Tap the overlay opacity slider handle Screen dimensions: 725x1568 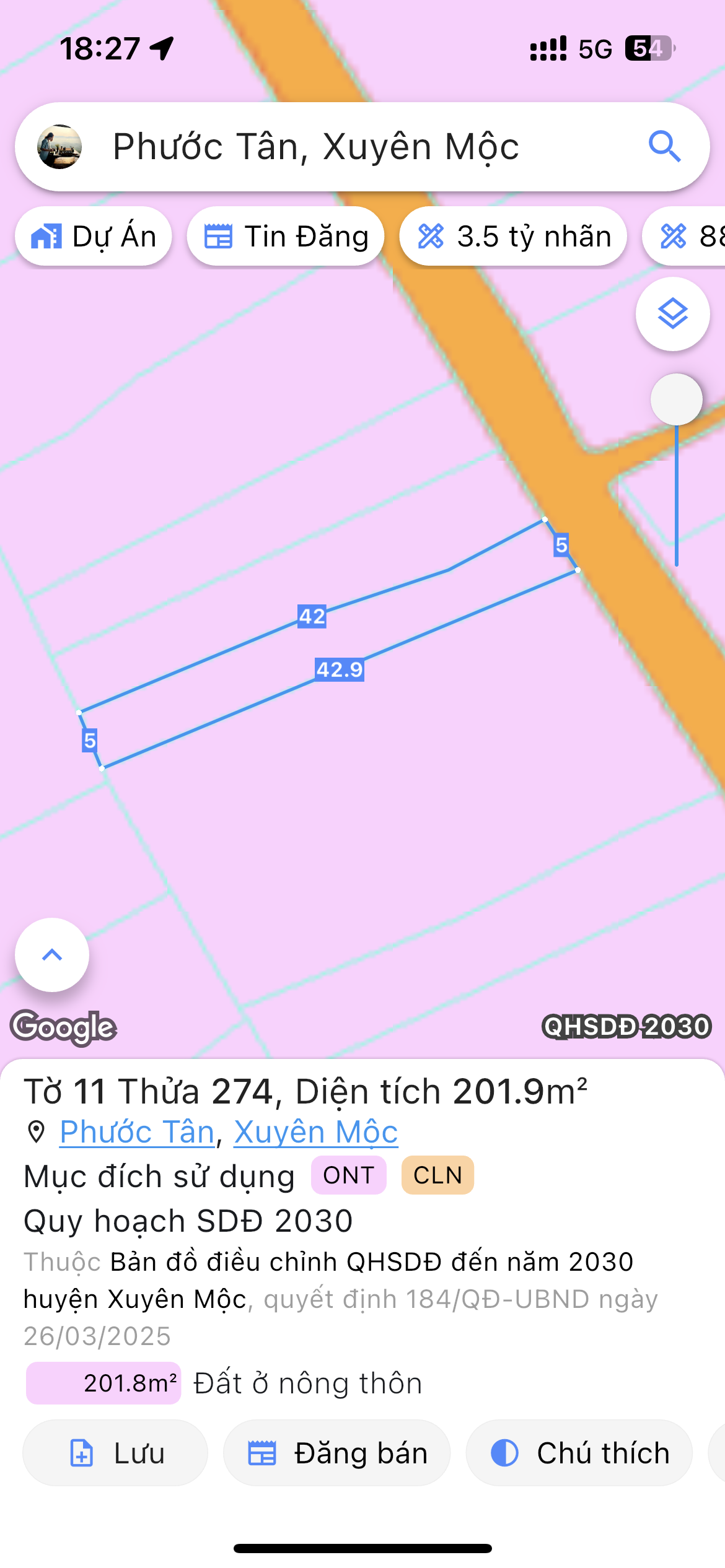tap(677, 399)
